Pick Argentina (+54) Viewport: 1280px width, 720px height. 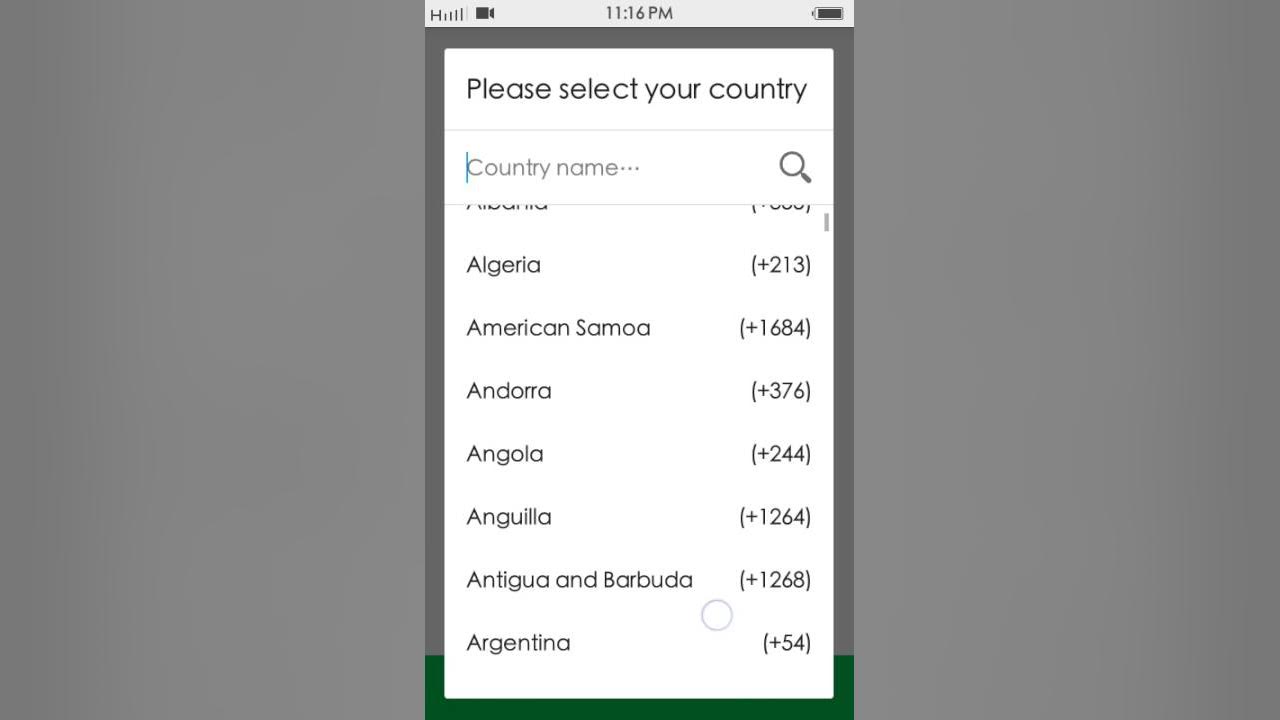point(638,643)
